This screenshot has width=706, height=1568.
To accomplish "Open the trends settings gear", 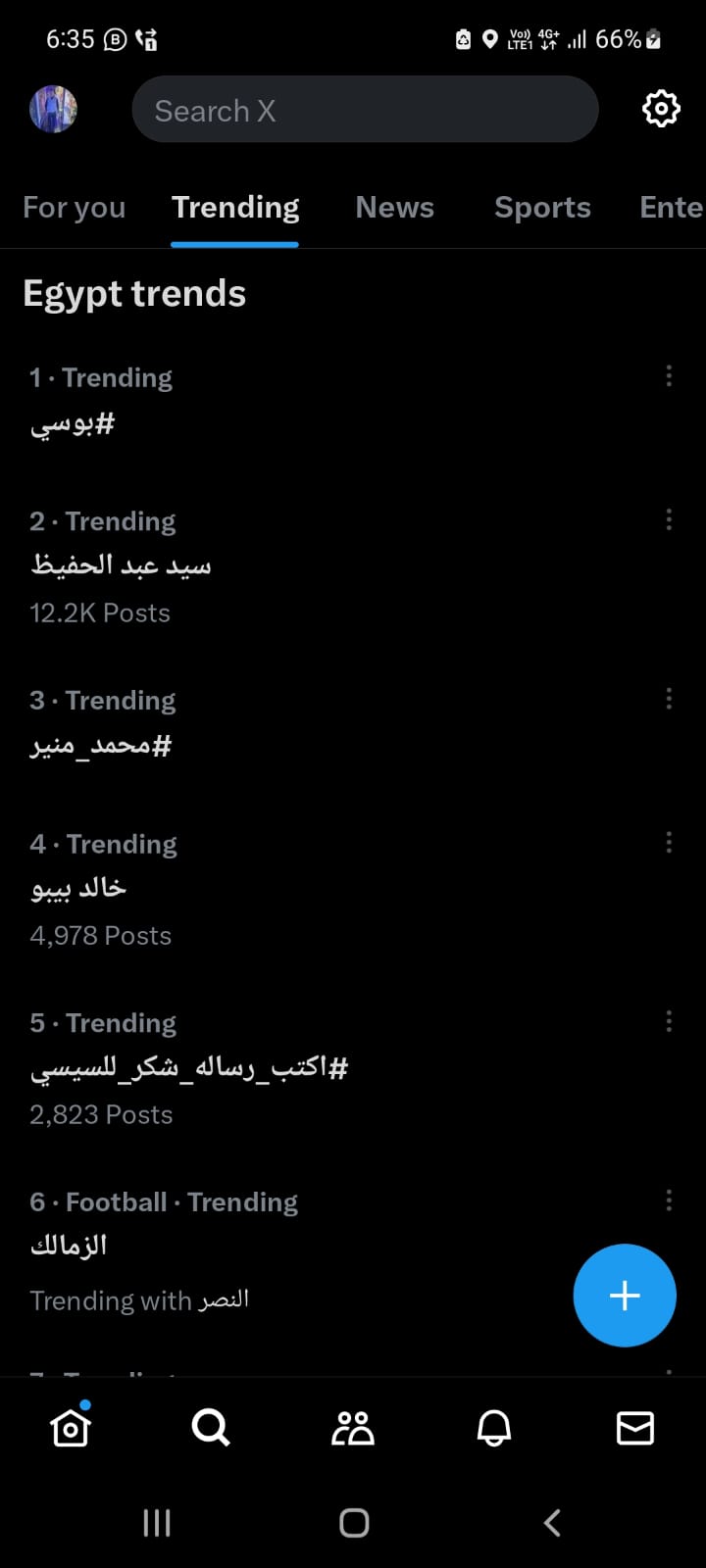I will tap(661, 109).
